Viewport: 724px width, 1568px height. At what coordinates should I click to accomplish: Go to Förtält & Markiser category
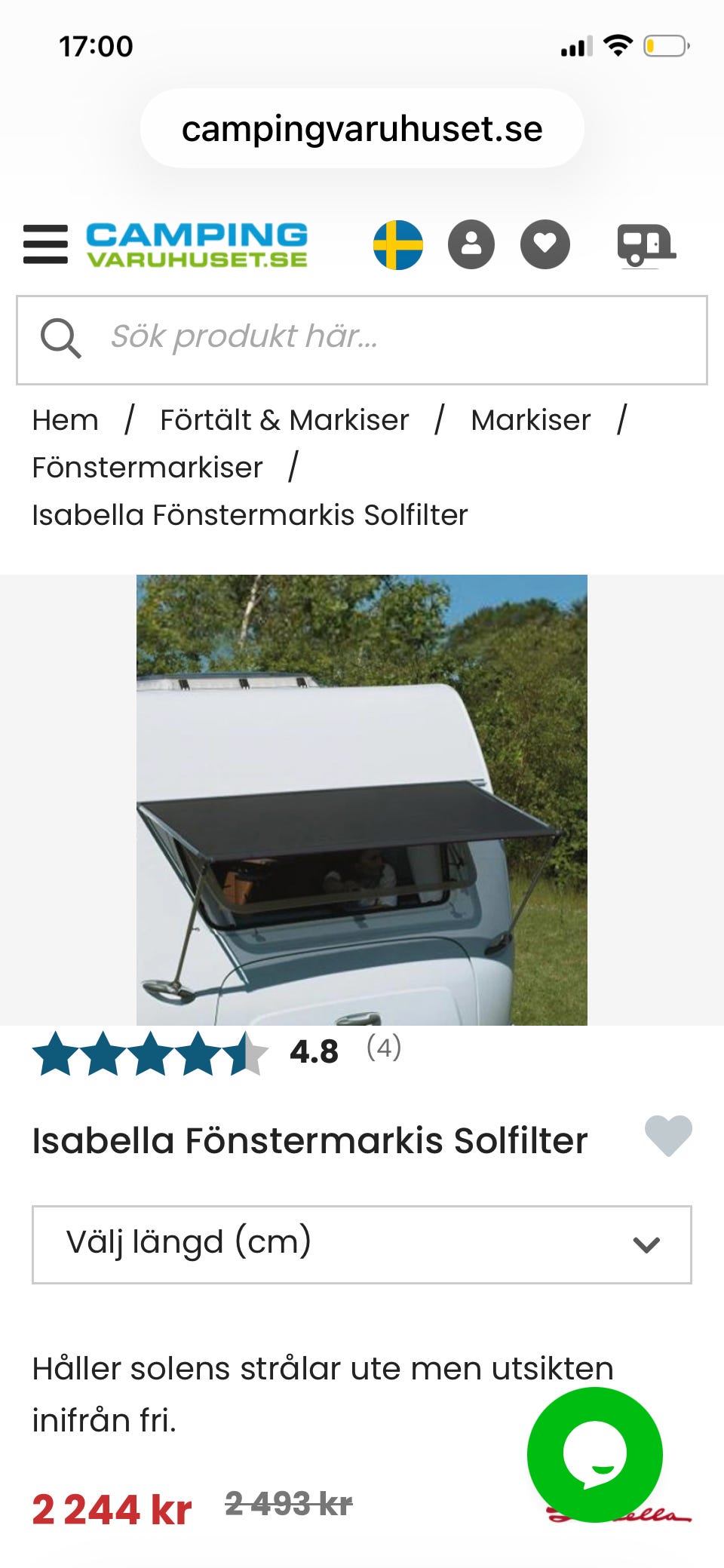click(284, 420)
